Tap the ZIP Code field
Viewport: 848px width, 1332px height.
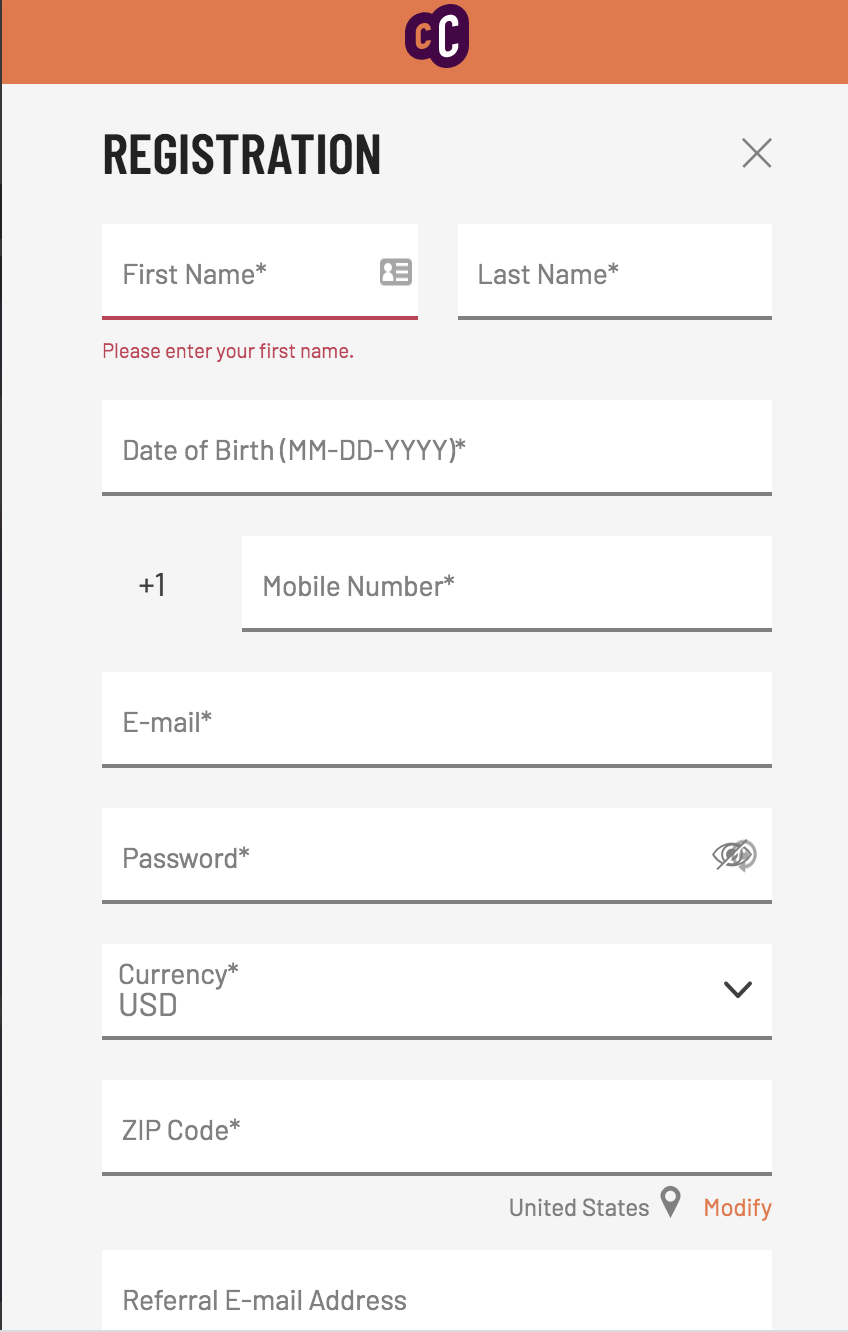(x=436, y=1129)
